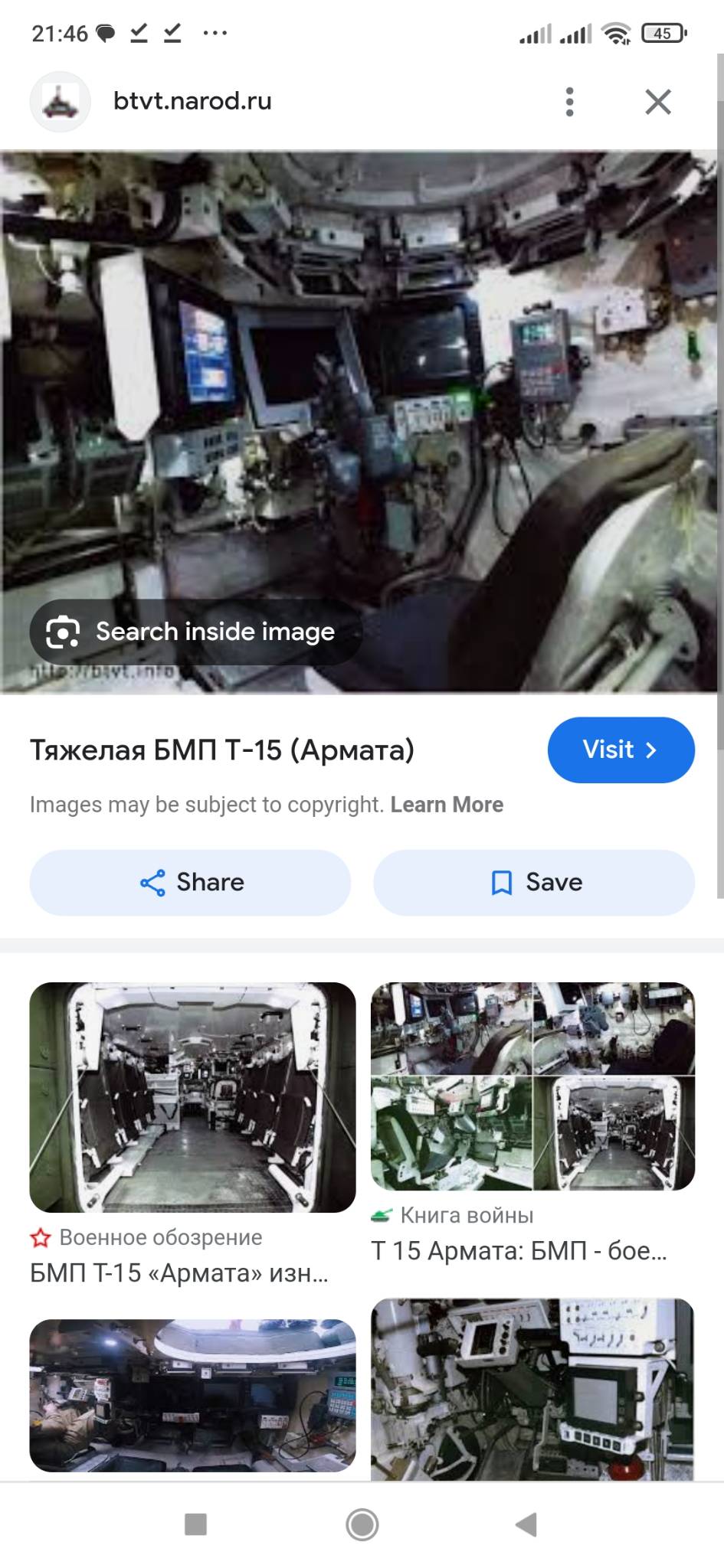Close the image viewer
The width and height of the screenshot is (724, 1568).
coord(658,102)
